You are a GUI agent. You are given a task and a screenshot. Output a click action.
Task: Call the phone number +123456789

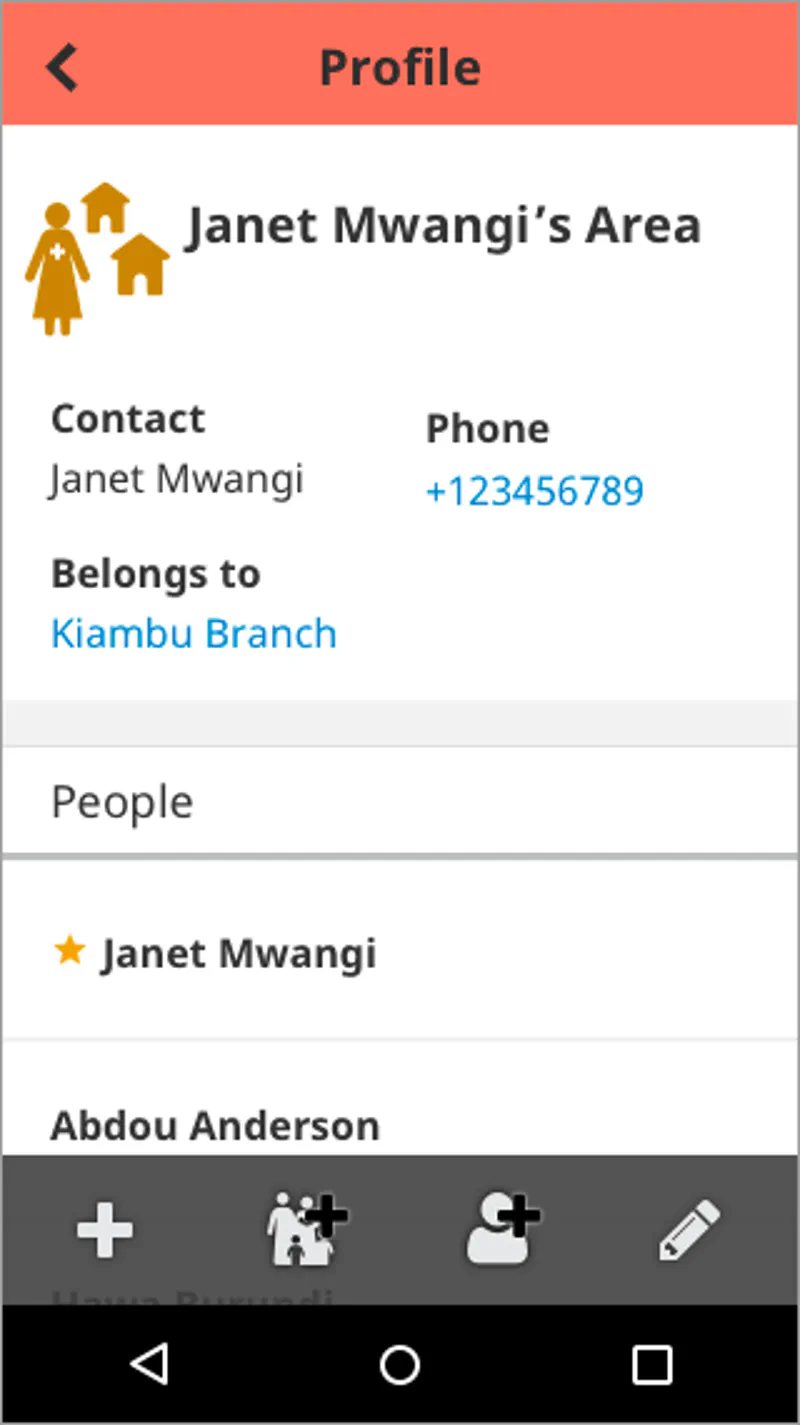point(535,492)
